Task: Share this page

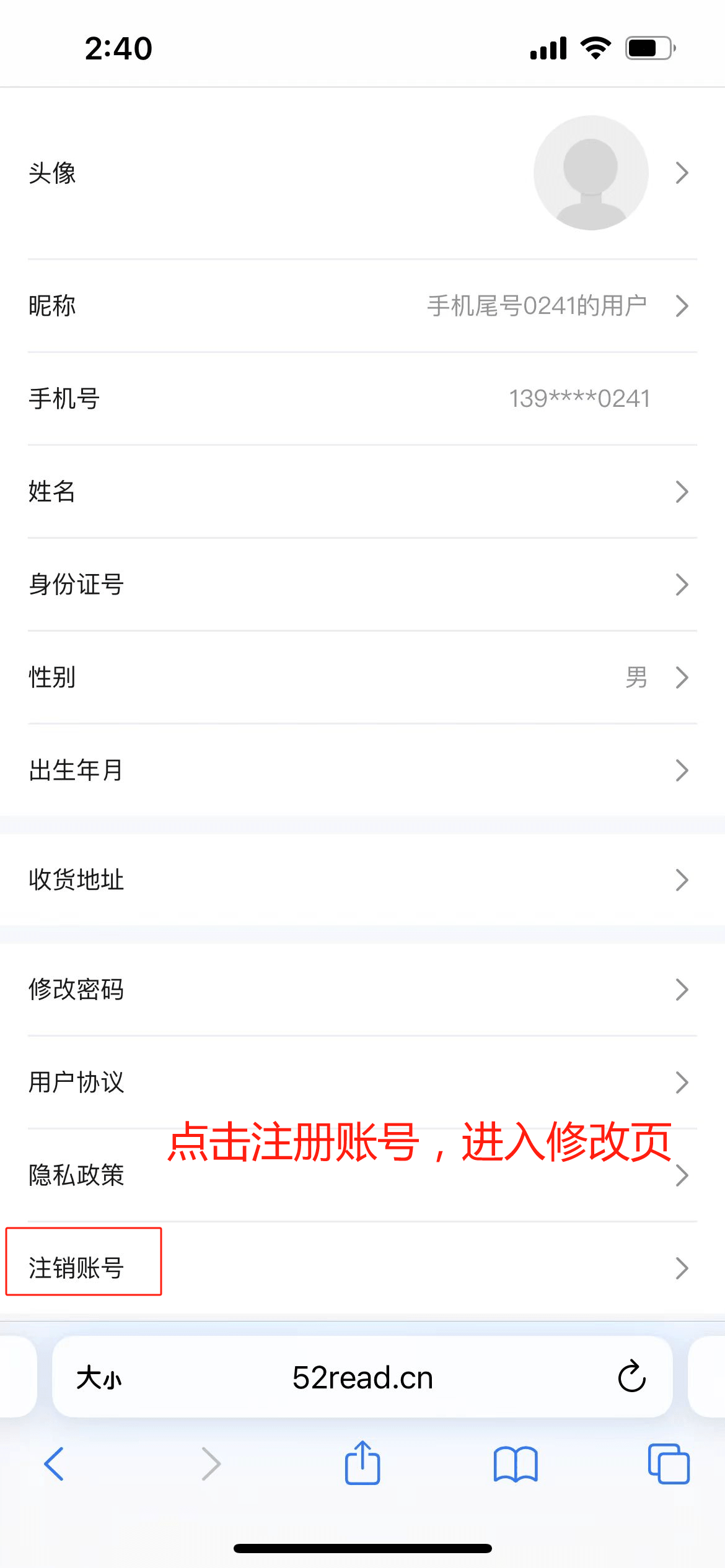Action: click(362, 1463)
